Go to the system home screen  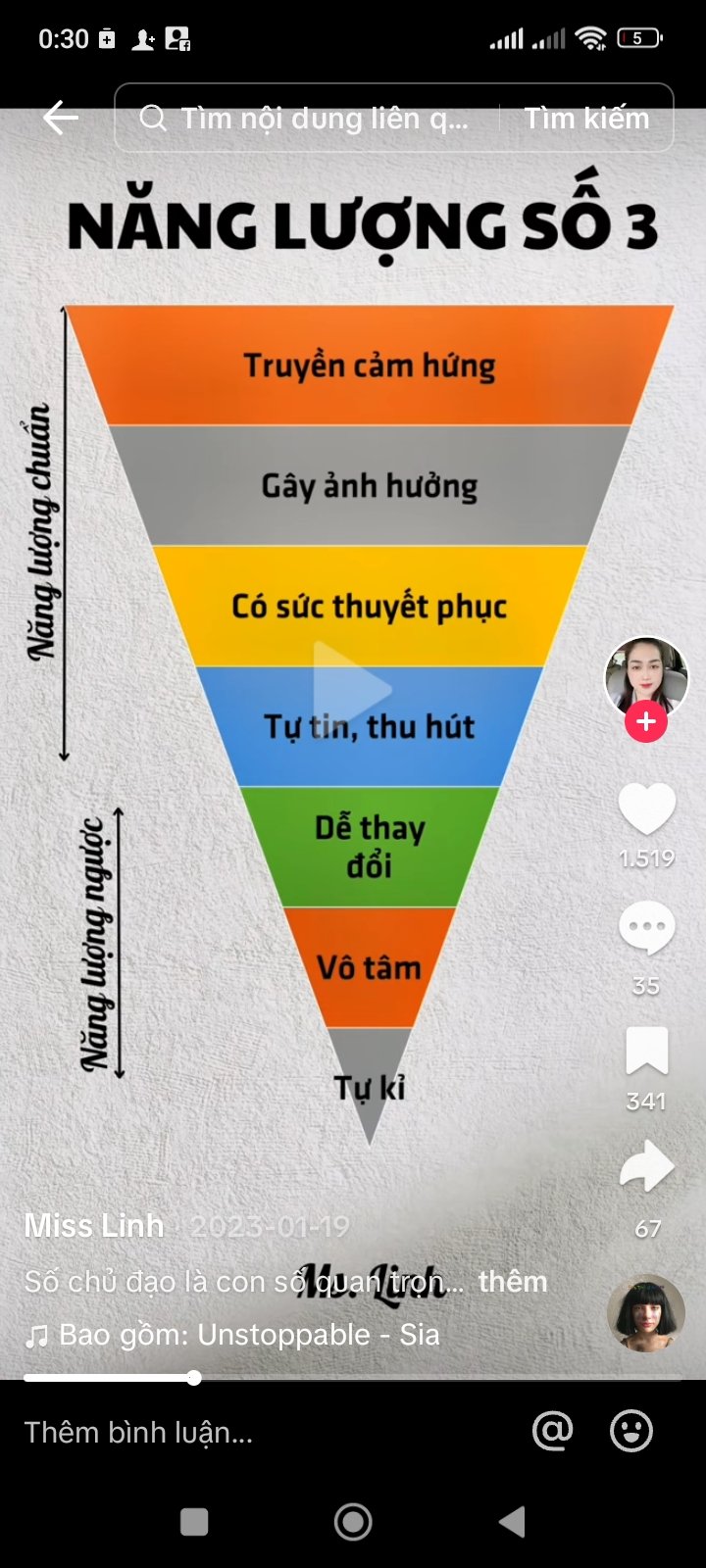(353, 1522)
